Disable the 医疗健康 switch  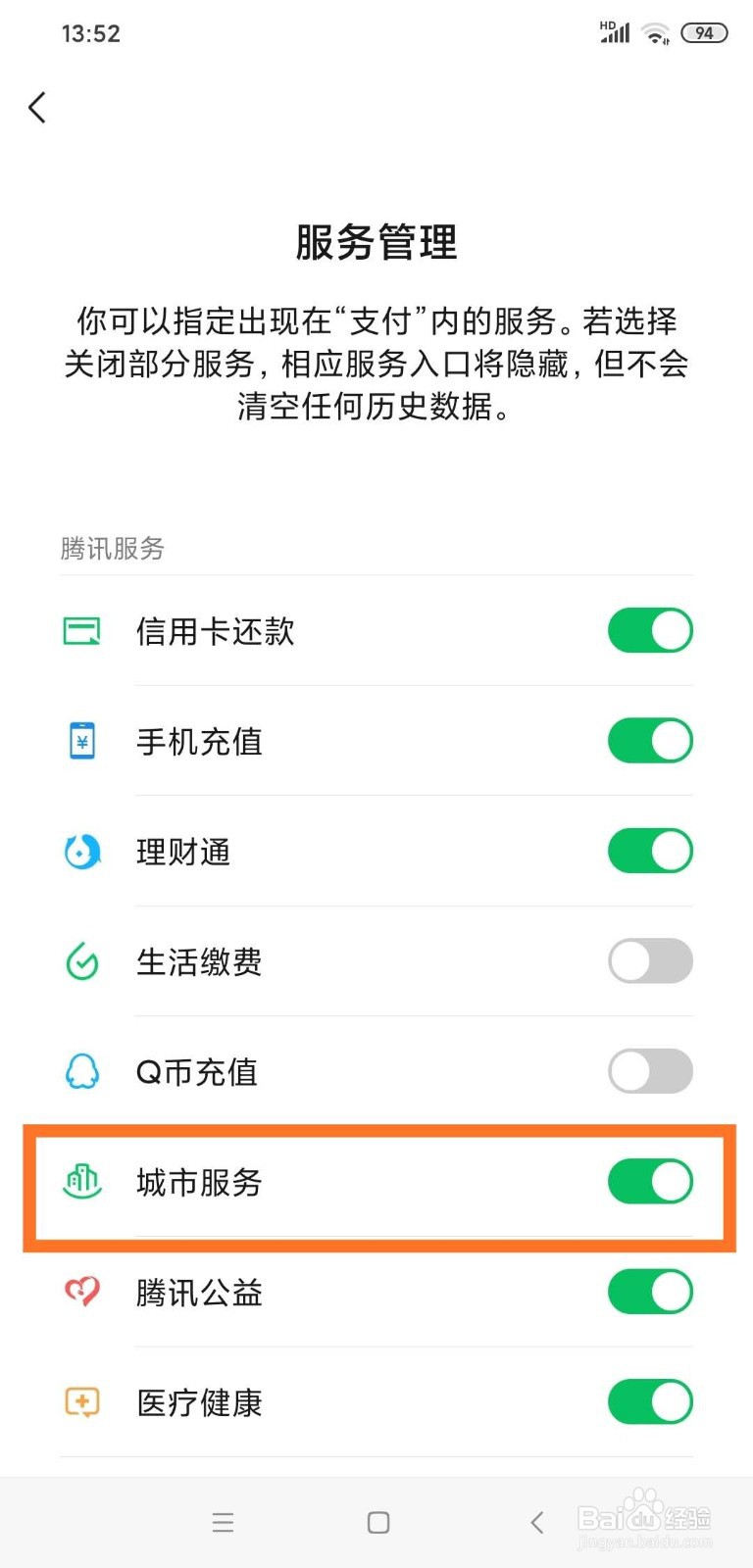point(650,1401)
